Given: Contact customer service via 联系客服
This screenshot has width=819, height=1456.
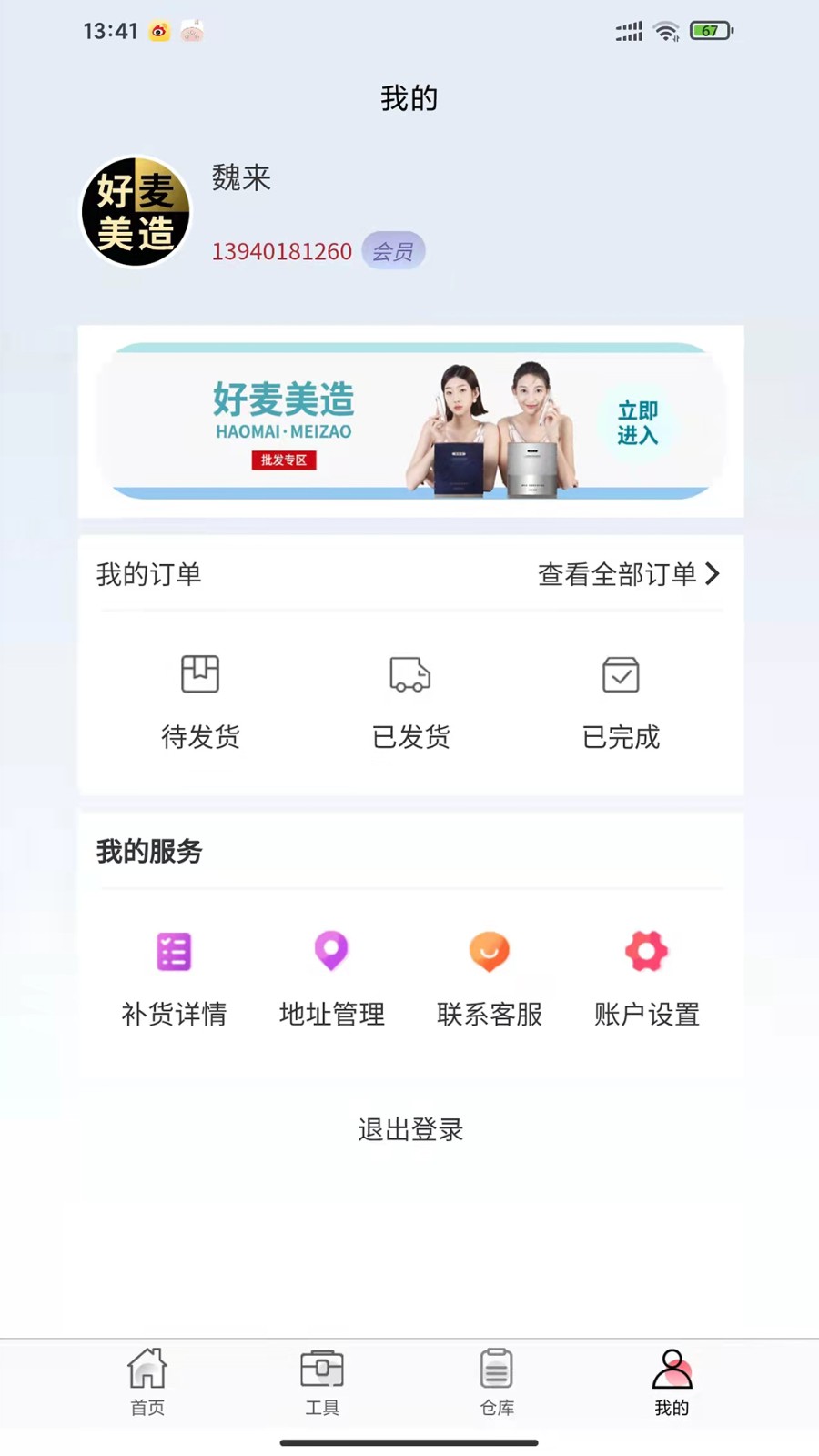Looking at the screenshot, I should point(489,978).
